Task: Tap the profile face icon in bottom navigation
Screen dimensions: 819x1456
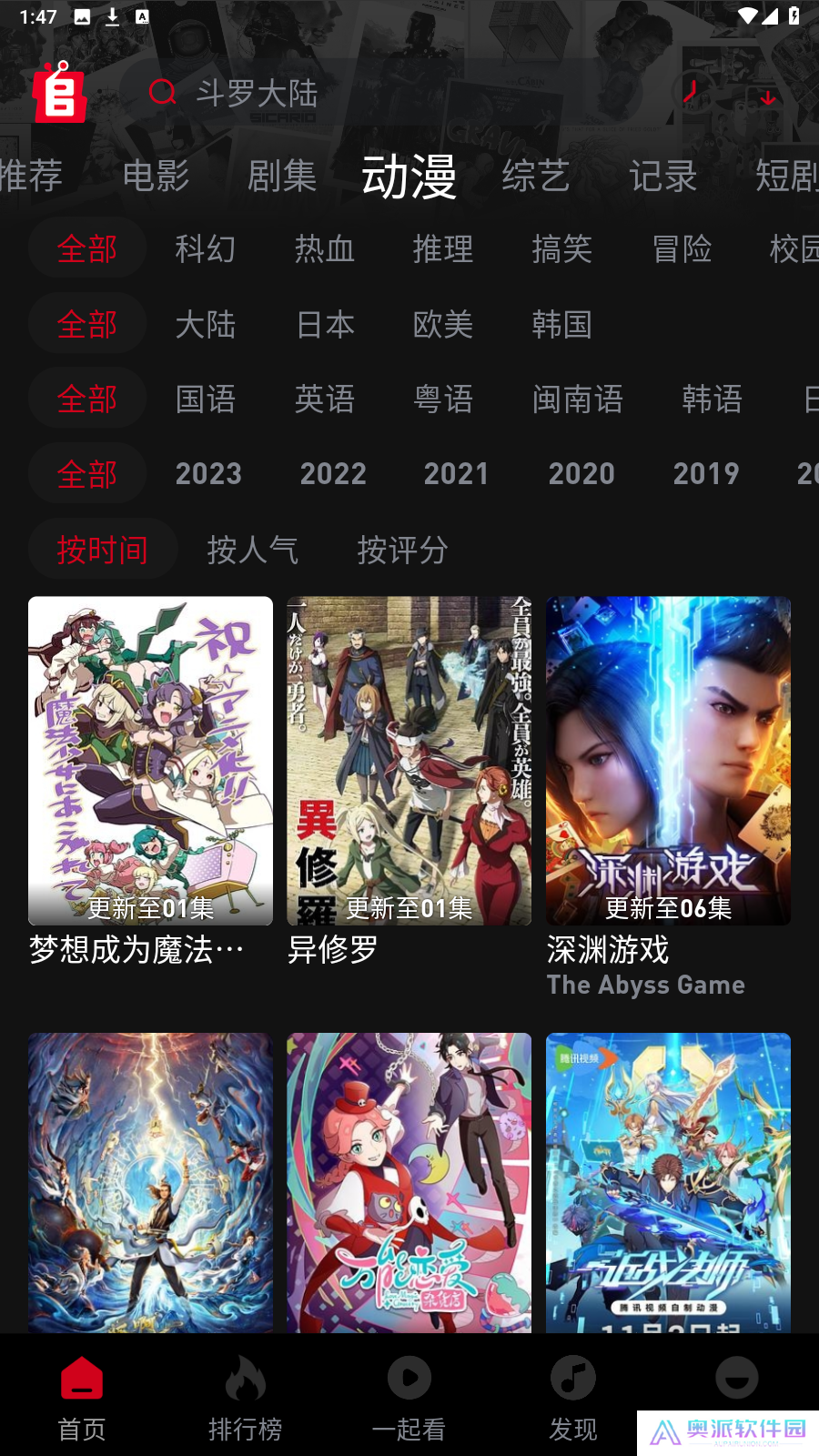Action: (x=735, y=1377)
